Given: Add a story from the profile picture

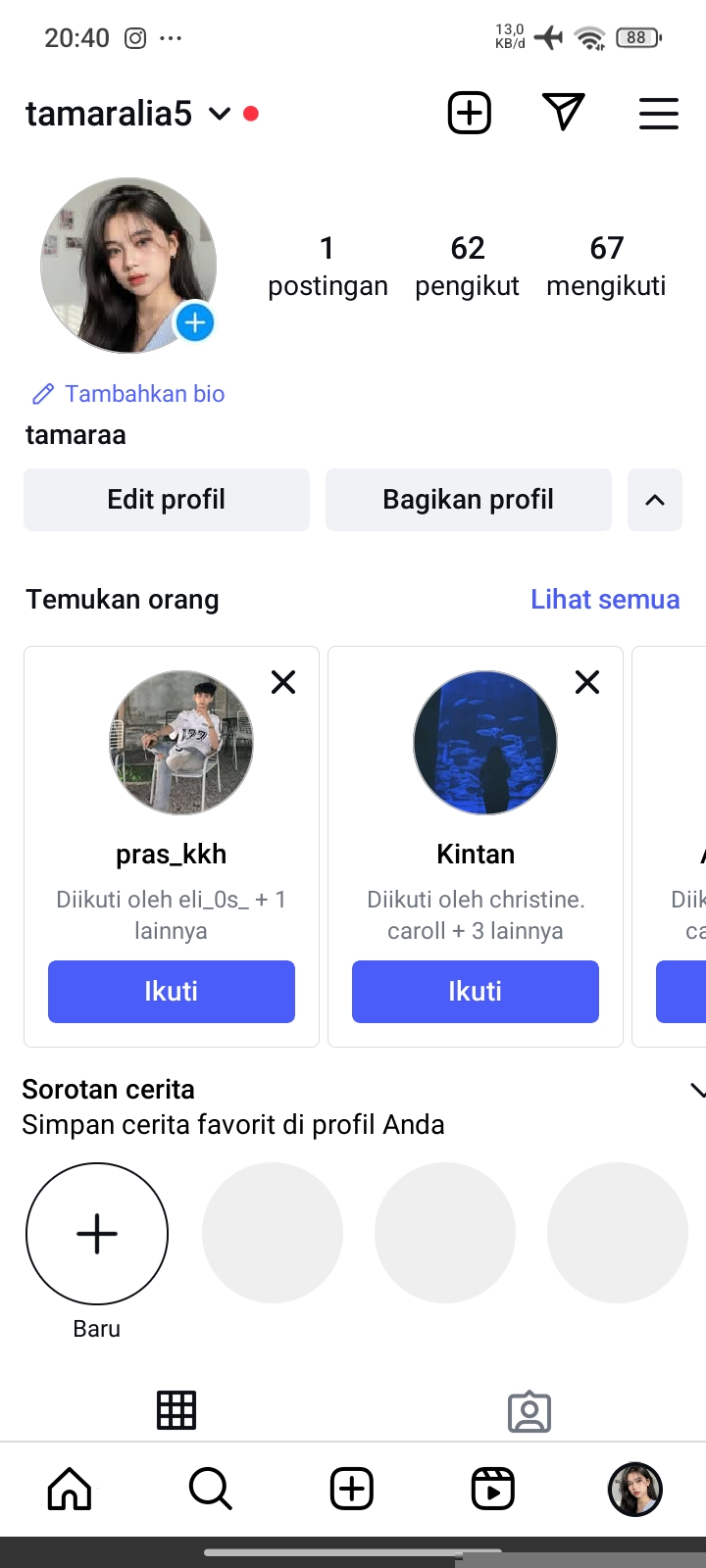Looking at the screenshot, I should (195, 322).
